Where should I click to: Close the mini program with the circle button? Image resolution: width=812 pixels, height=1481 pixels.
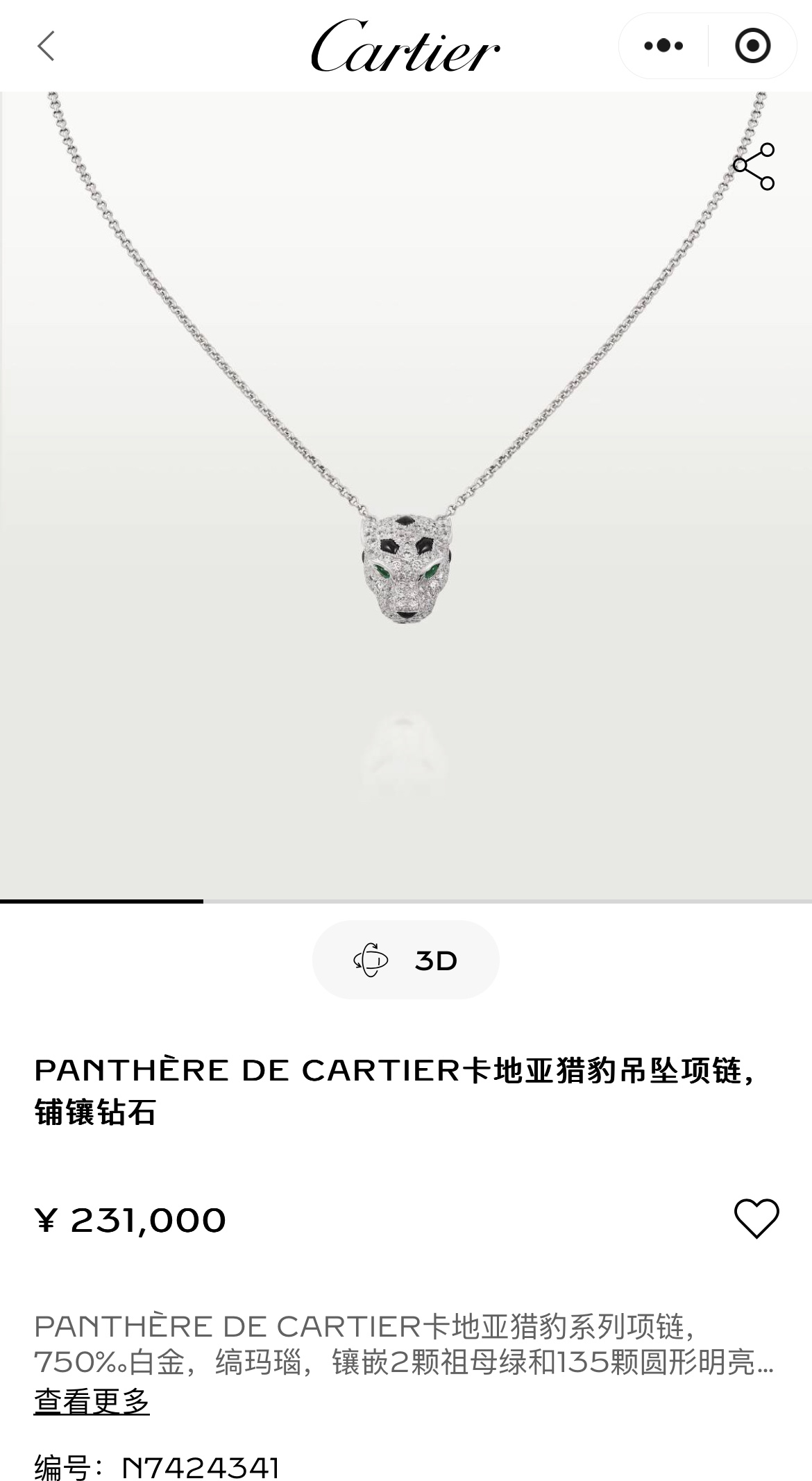pos(752,46)
